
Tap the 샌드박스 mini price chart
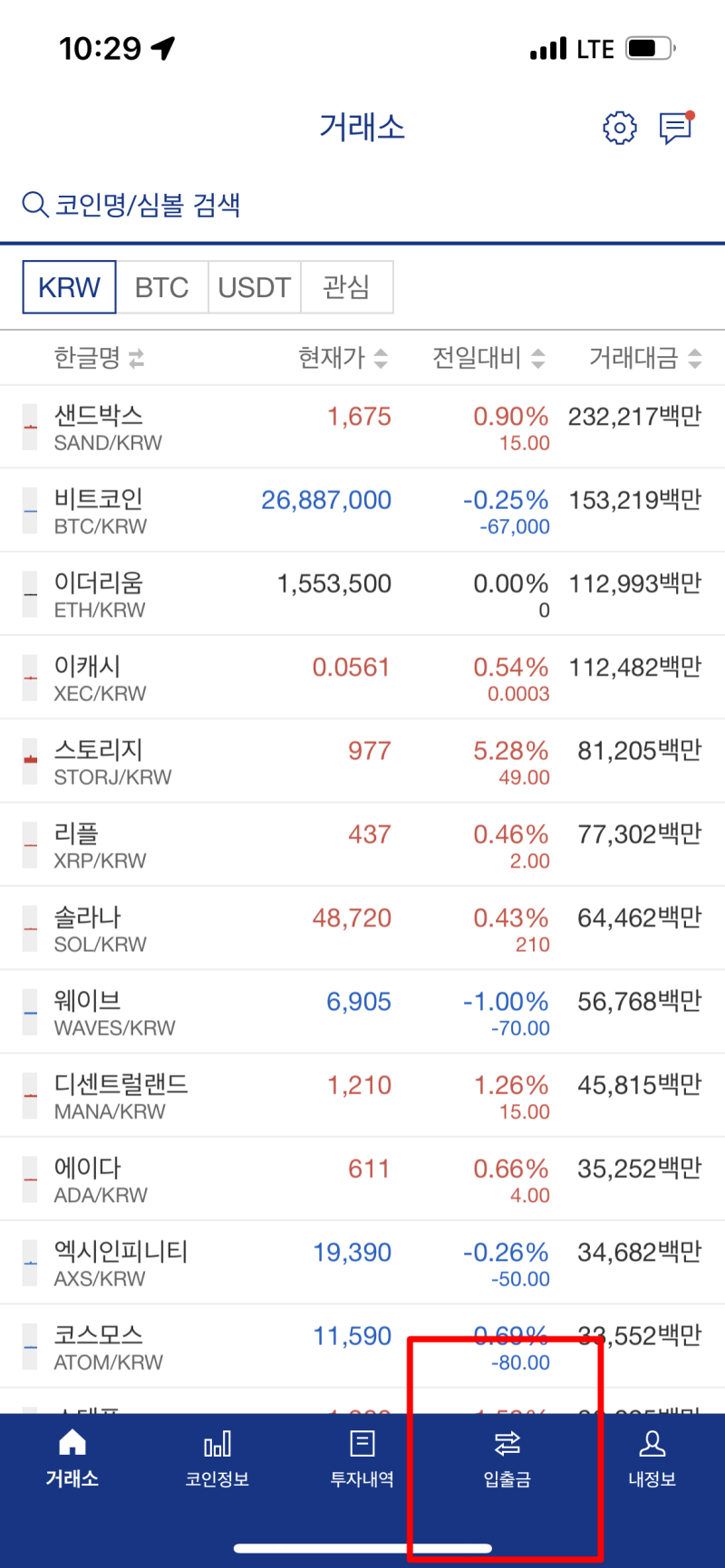(x=29, y=426)
